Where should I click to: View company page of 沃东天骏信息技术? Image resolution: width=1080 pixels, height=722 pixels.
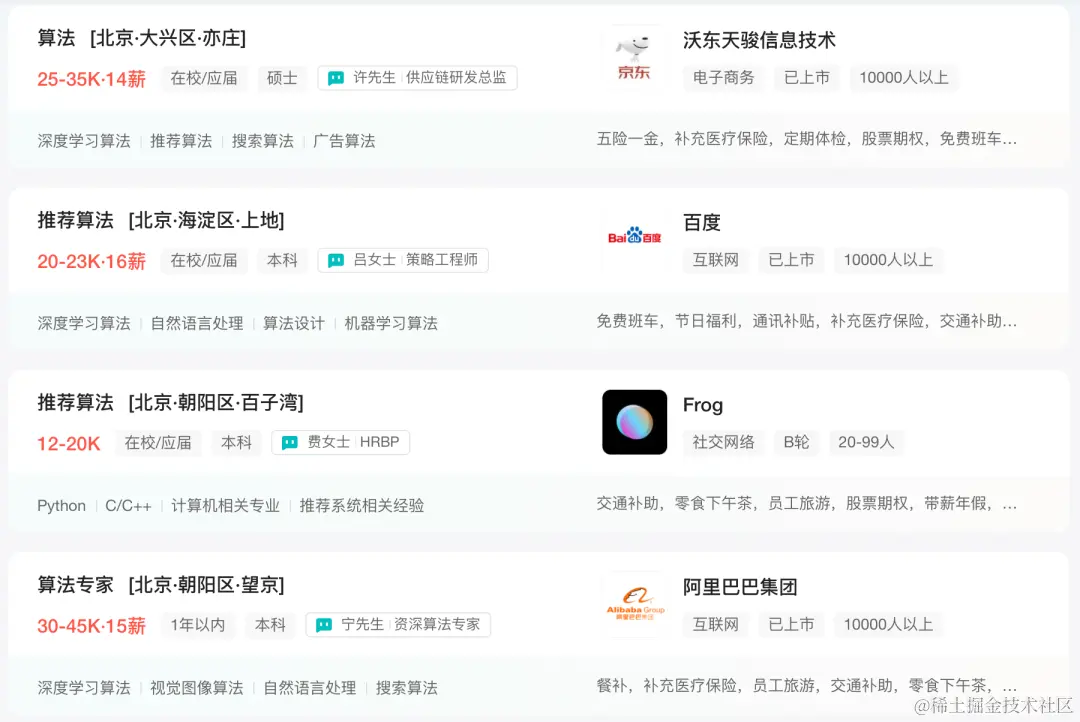pos(759,40)
